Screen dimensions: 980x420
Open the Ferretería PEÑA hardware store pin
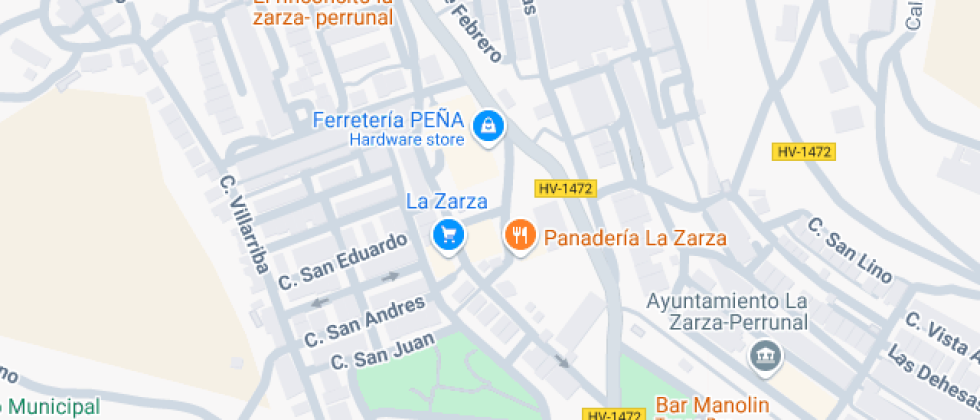(x=488, y=125)
